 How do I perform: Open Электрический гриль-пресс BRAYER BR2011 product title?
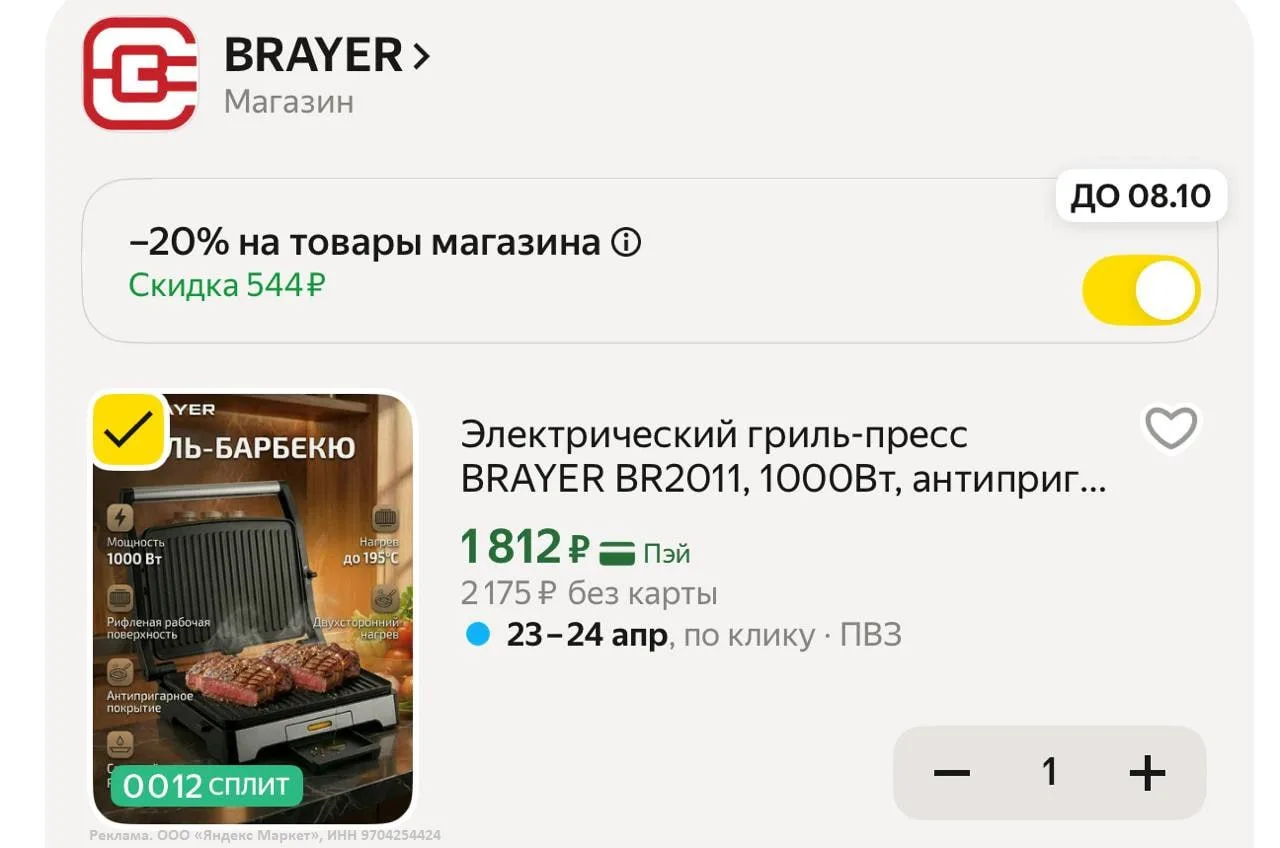[x=783, y=457]
